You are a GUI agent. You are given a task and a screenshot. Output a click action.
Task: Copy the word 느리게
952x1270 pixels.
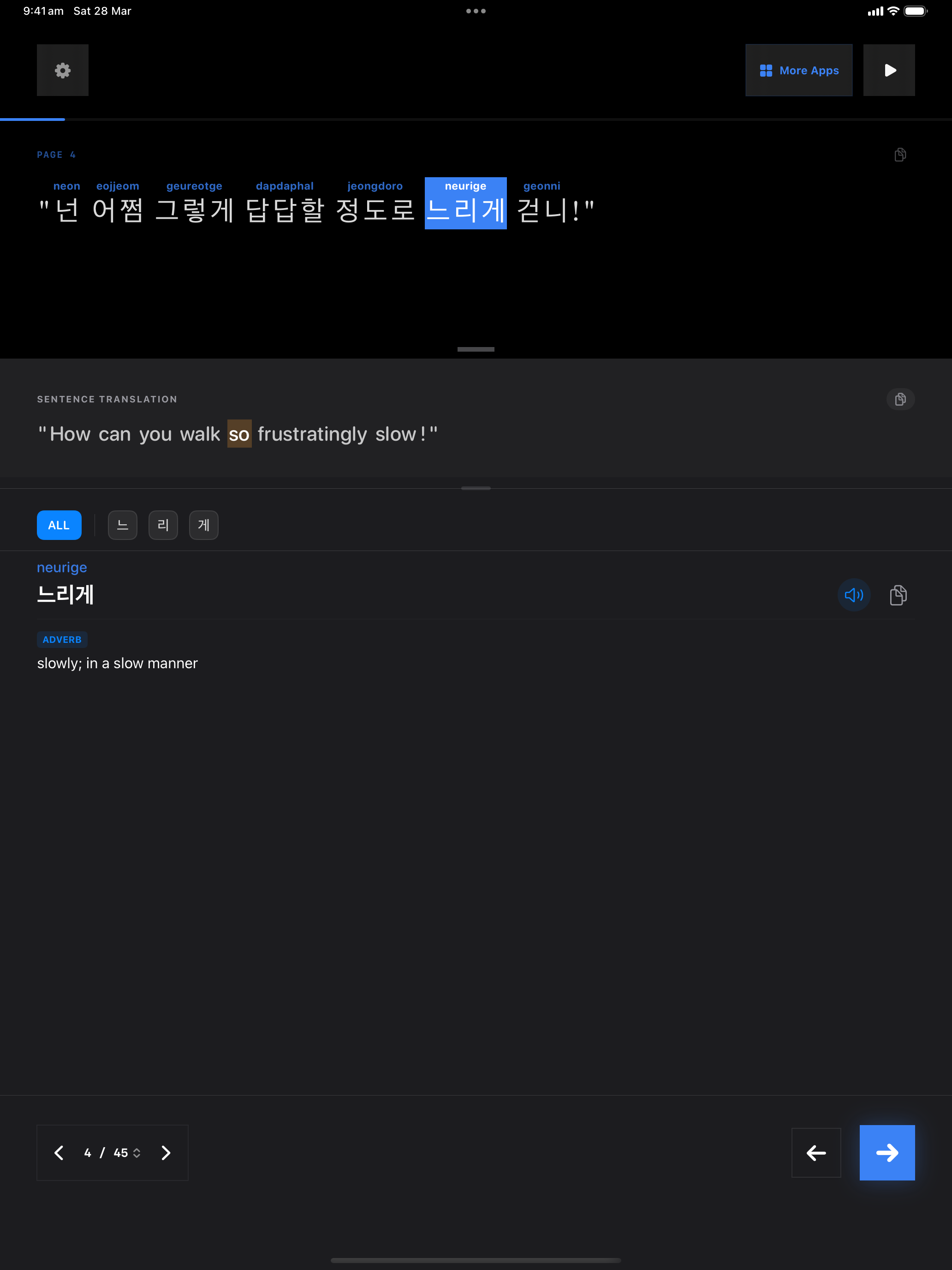pos(898,595)
